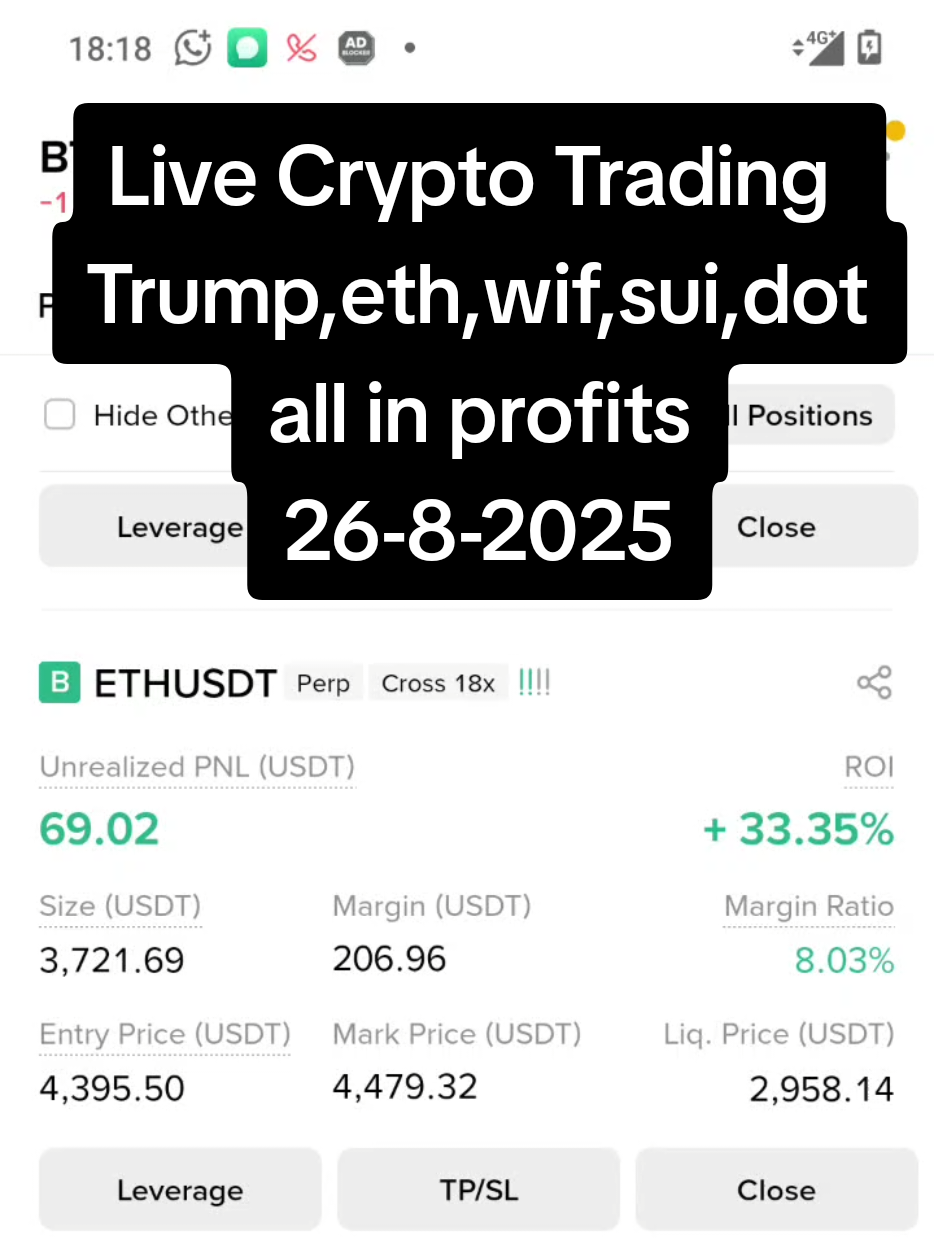The image size is (934, 1246).
Task: Tap the share icon on the ETHUSDT position card
Action: pyautogui.click(x=874, y=682)
